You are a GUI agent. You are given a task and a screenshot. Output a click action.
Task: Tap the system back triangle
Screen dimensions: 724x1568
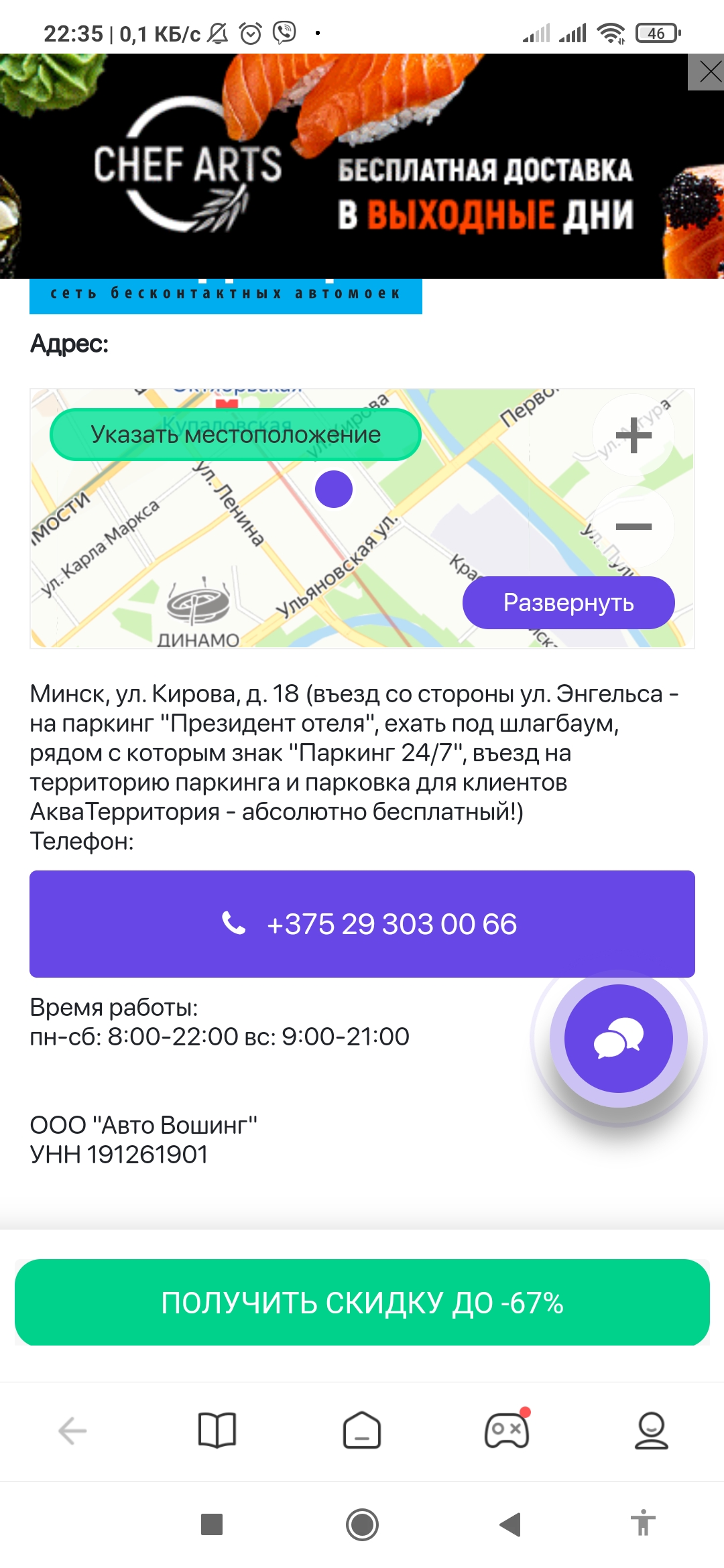[511, 1524]
